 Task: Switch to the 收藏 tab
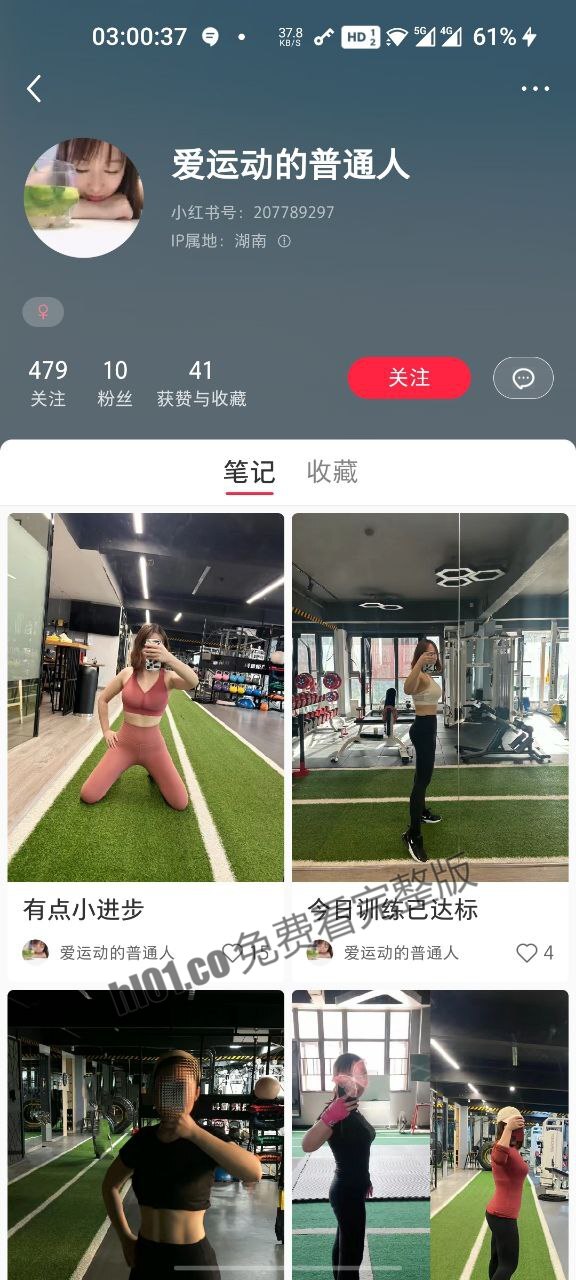point(332,472)
